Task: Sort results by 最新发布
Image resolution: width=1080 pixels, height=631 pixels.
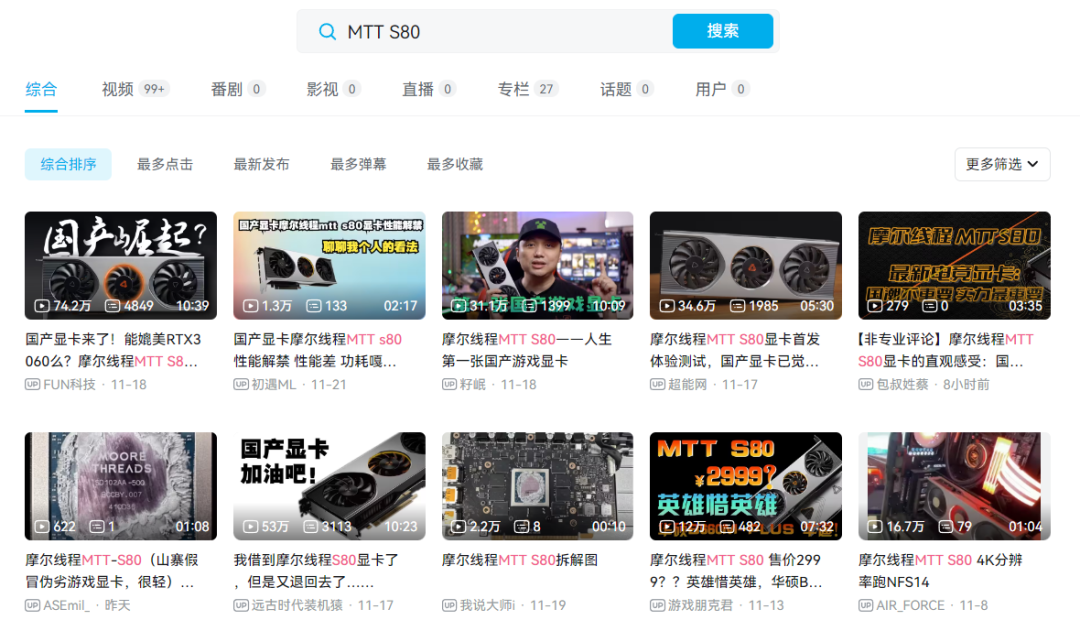Action: coord(261,164)
